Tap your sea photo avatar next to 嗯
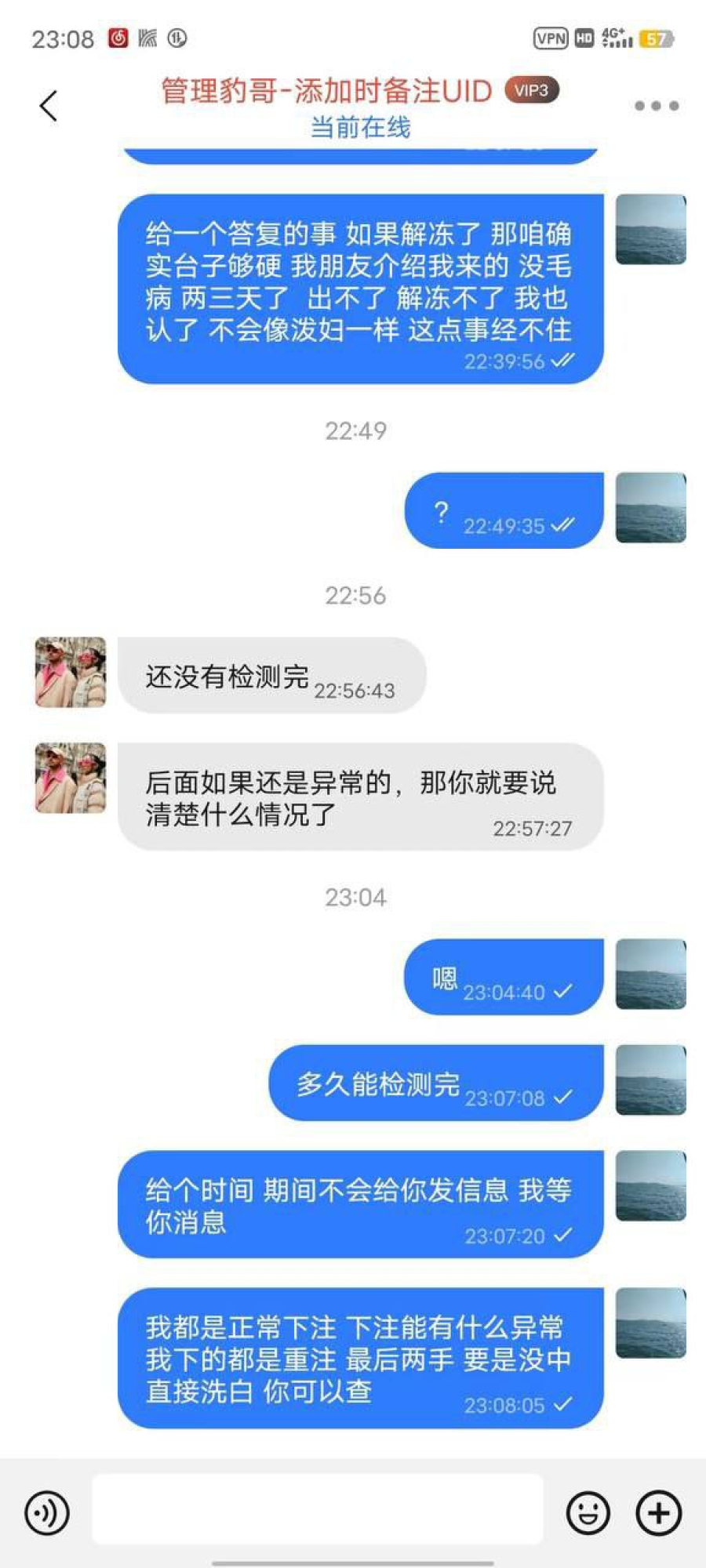 pyautogui.click(x=652, y=975)
